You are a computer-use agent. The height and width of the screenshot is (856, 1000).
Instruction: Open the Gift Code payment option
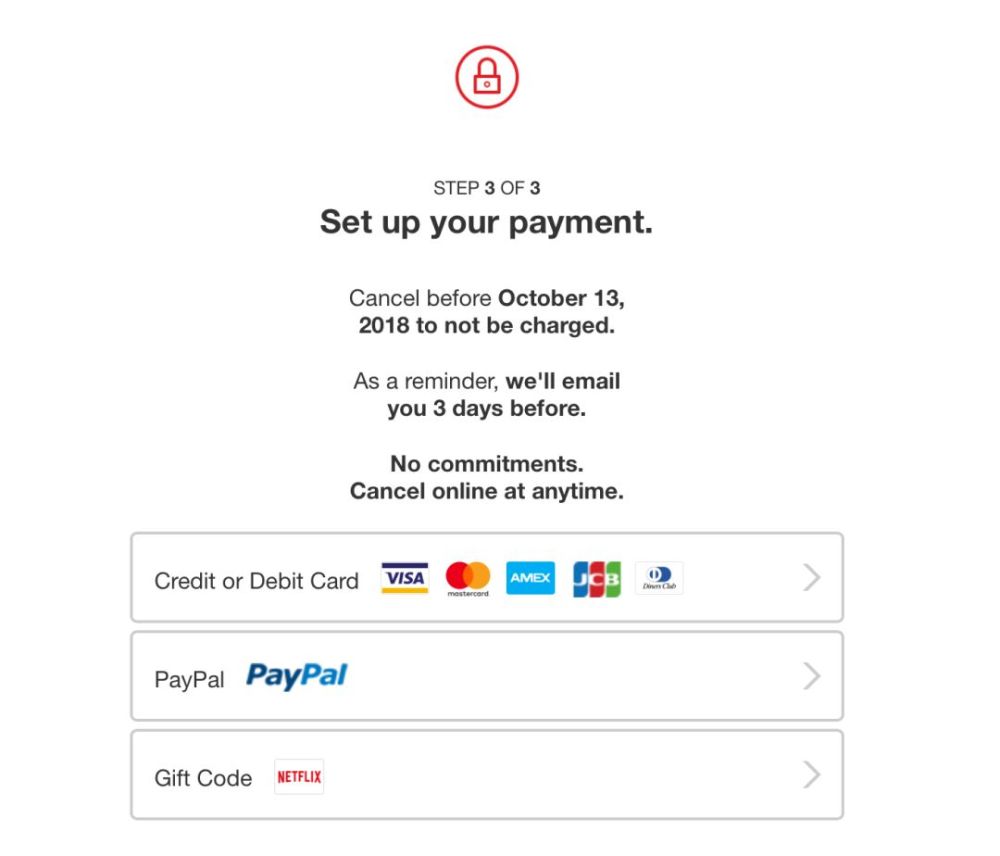[487, 775]
